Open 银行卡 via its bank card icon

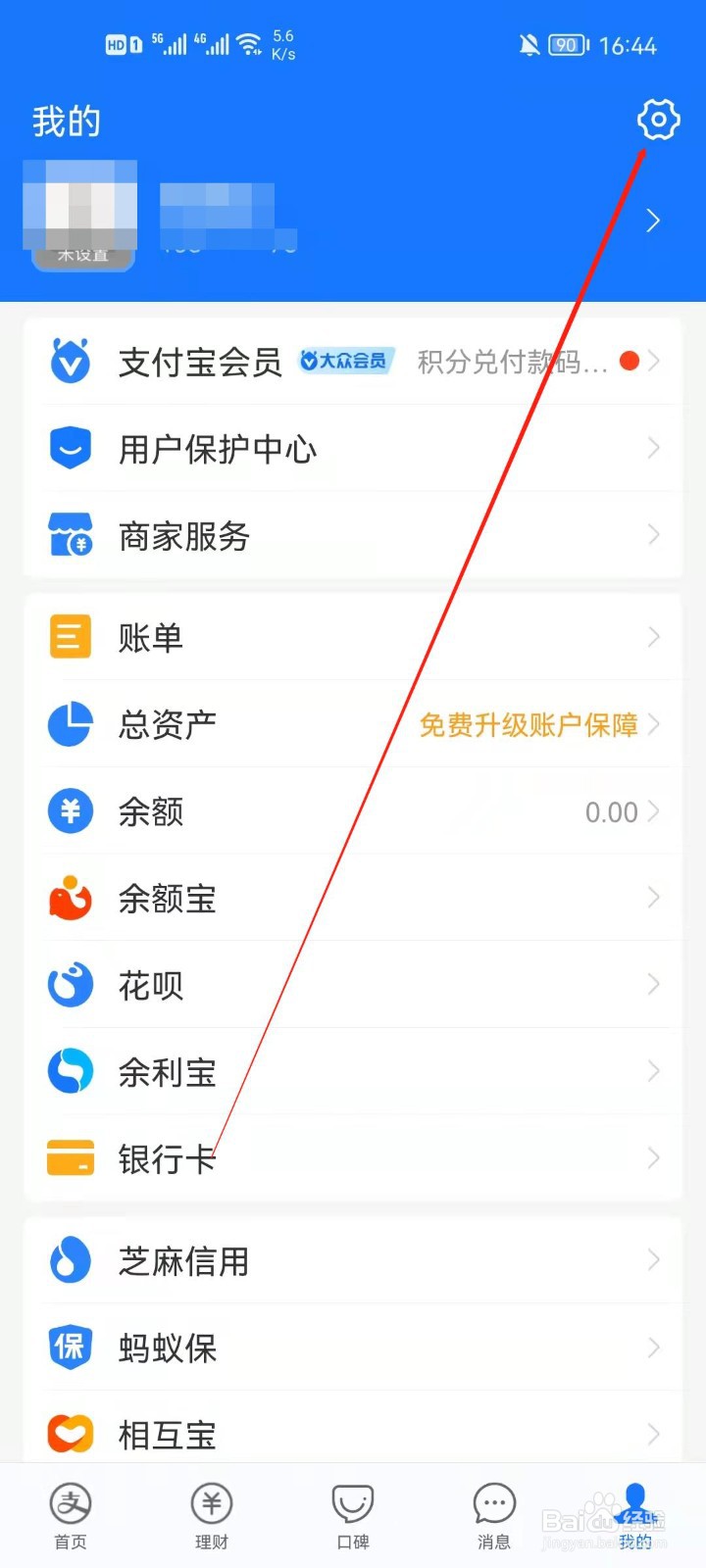[69, 1158]
